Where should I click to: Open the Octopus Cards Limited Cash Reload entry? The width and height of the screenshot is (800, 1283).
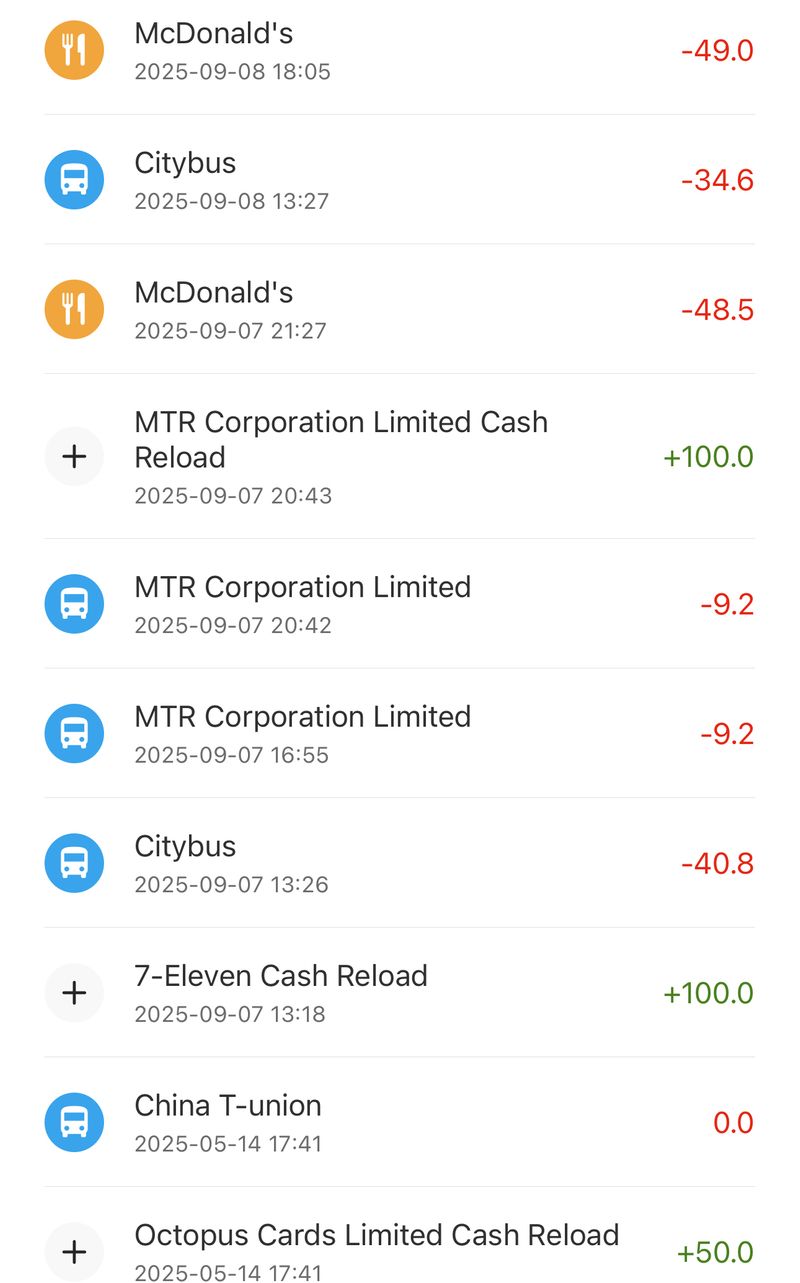[399, 1250]
